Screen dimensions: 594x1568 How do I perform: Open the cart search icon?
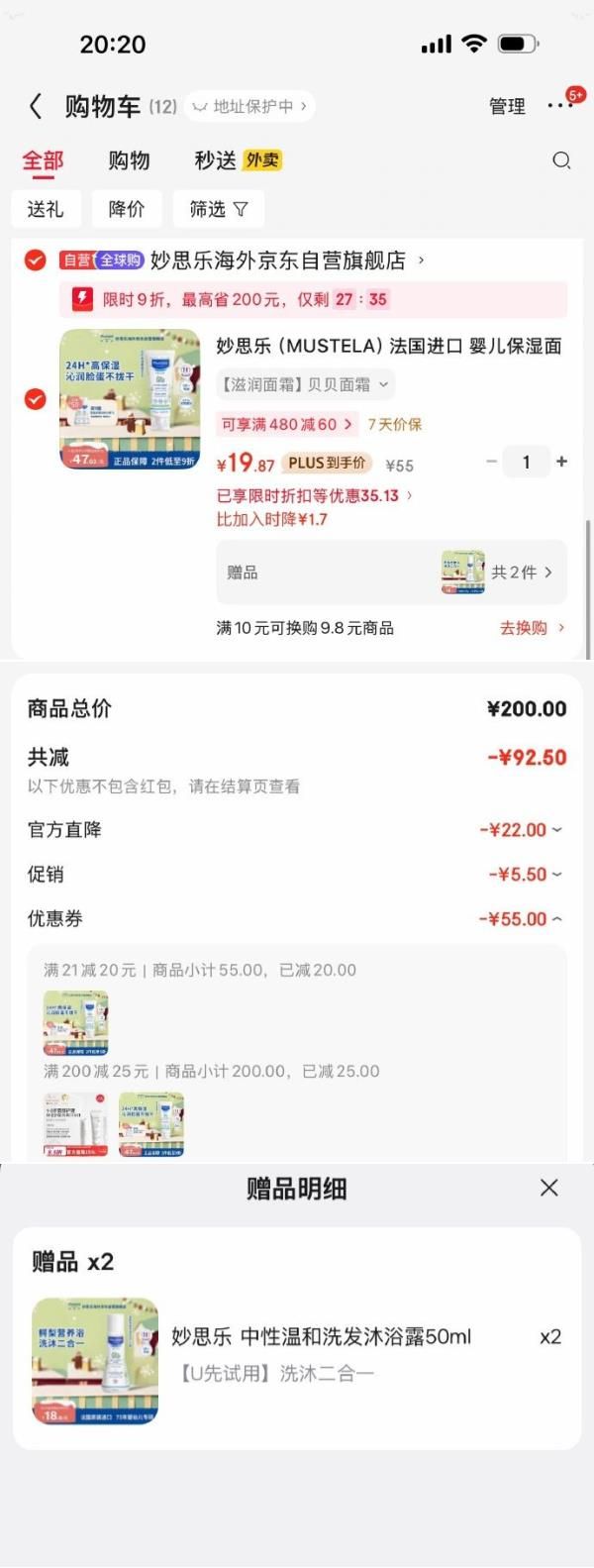tap(561, 160)
